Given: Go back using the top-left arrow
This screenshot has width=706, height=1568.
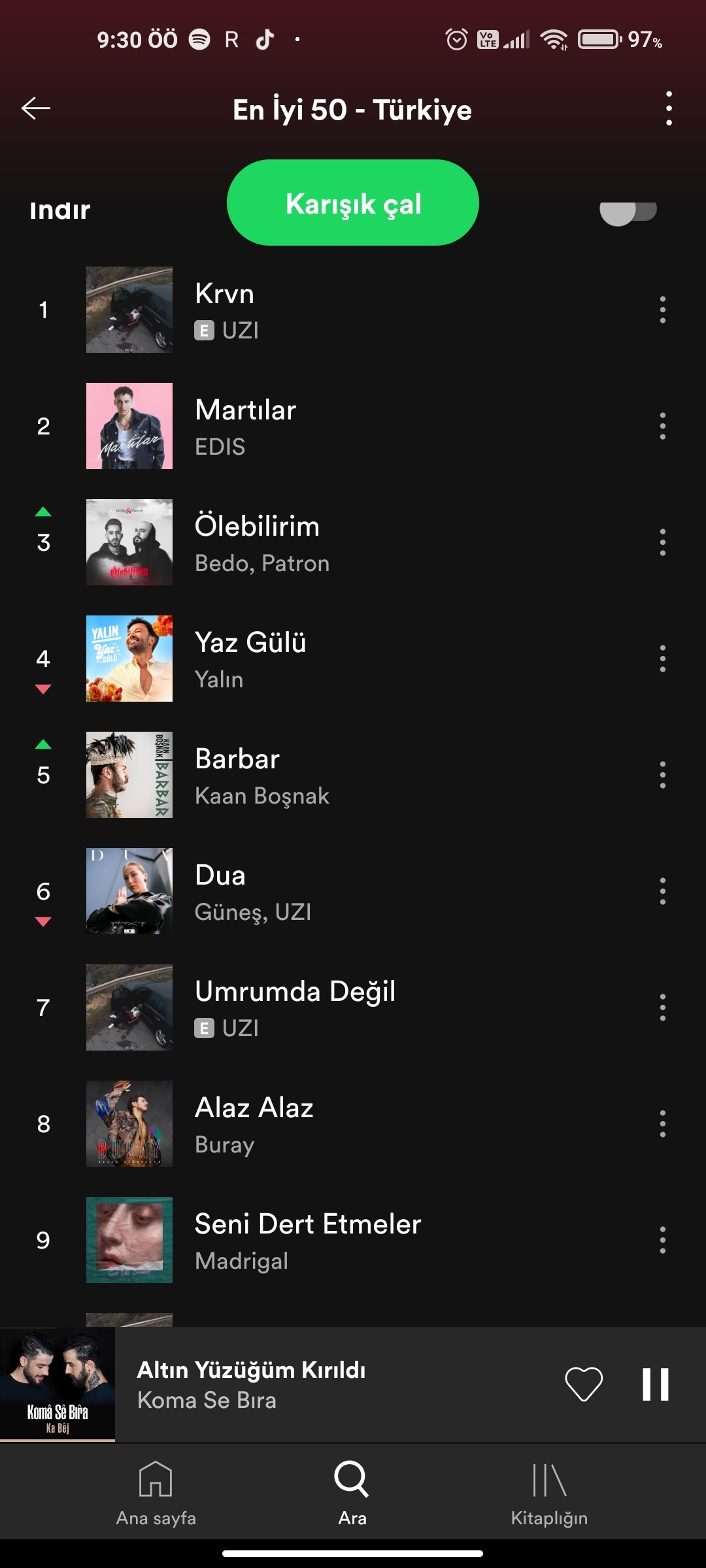Looking at the screenshot, I should (x=36, y=108).
